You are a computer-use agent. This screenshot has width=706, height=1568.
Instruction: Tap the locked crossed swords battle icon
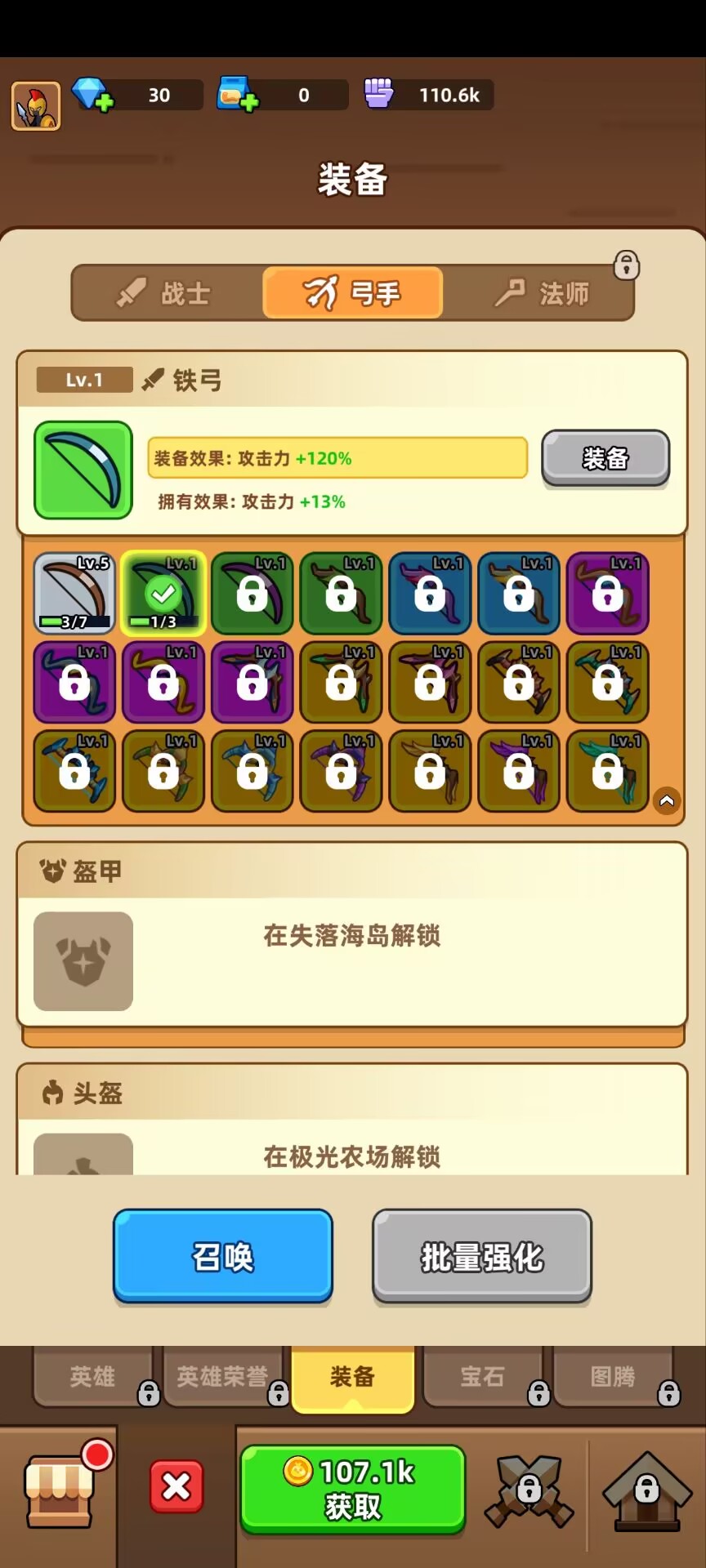tap(528, 1490)
